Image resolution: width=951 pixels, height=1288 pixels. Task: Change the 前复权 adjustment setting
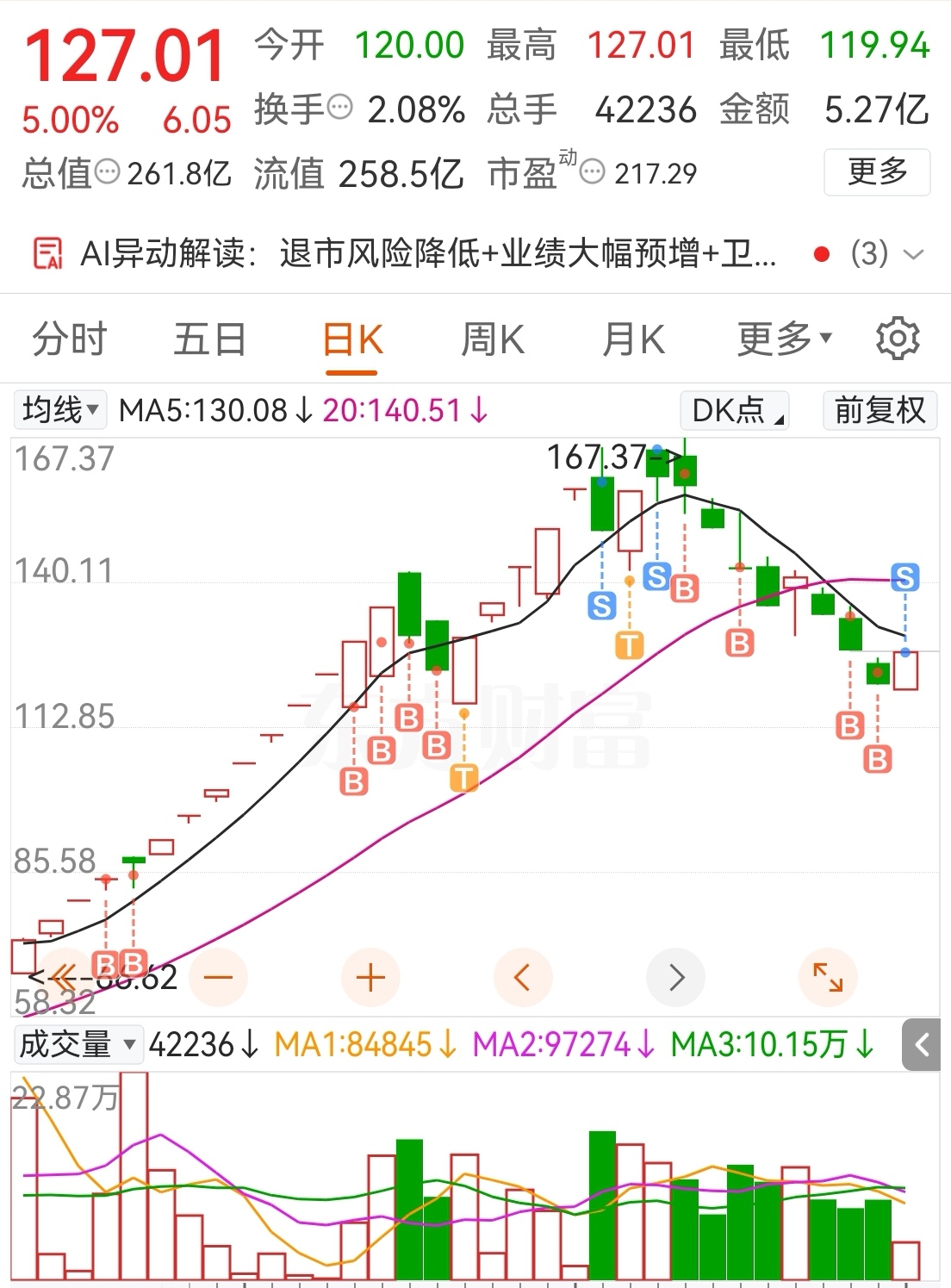pos(880,410)
